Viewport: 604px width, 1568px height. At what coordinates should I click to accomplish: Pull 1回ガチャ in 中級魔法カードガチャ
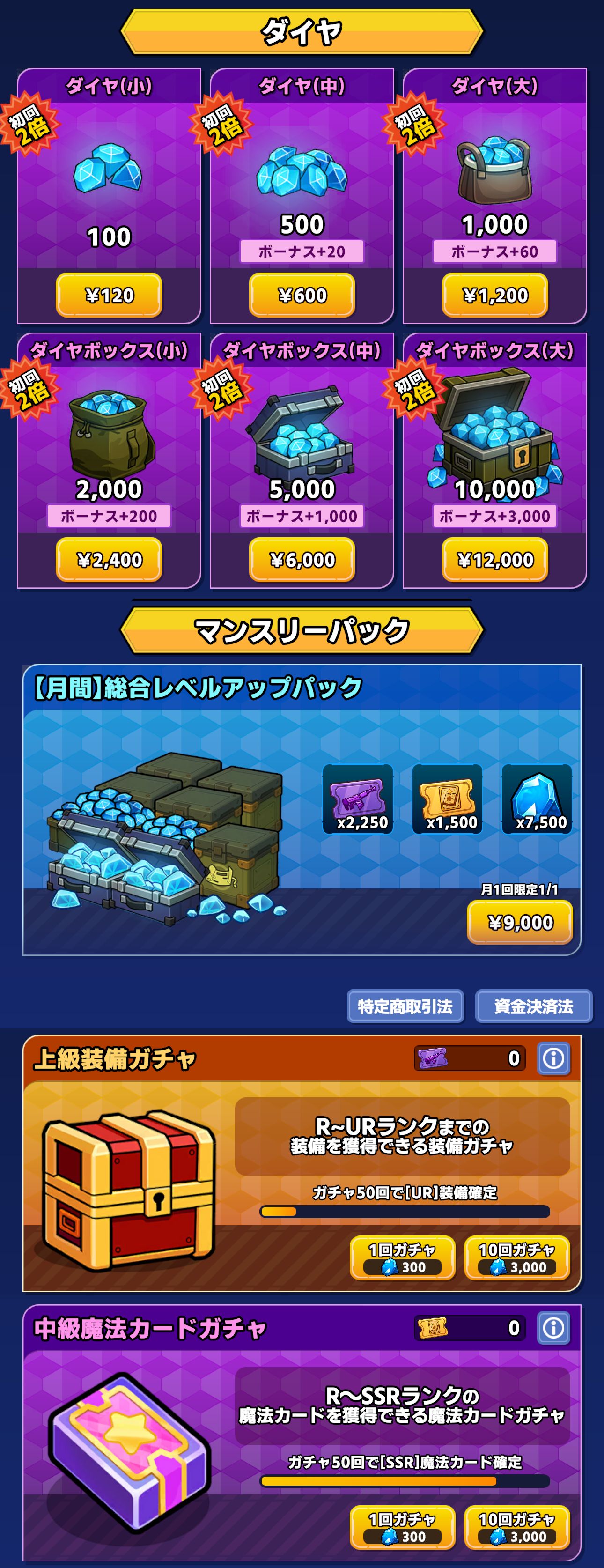[x=402, y=1527]
